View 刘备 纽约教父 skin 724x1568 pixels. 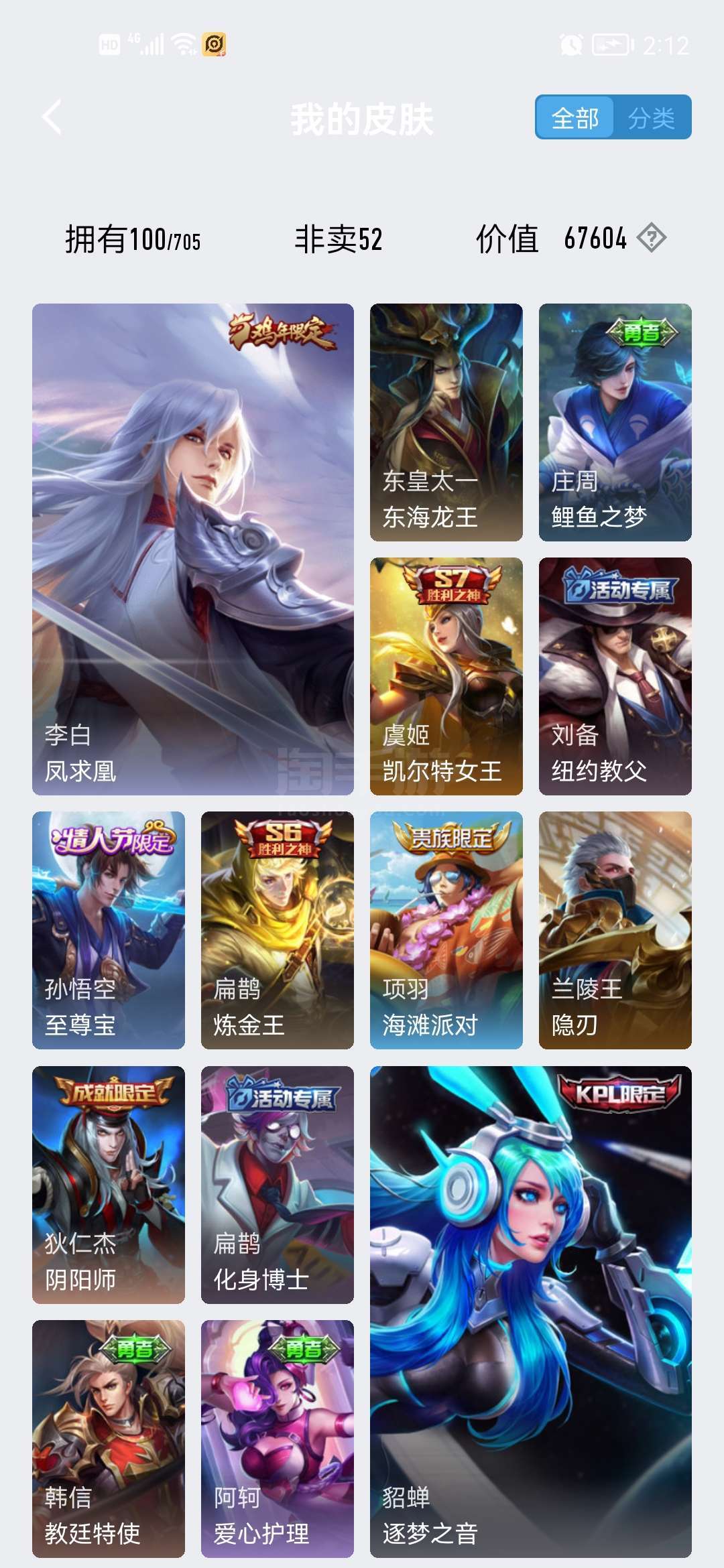coord(615,676)
